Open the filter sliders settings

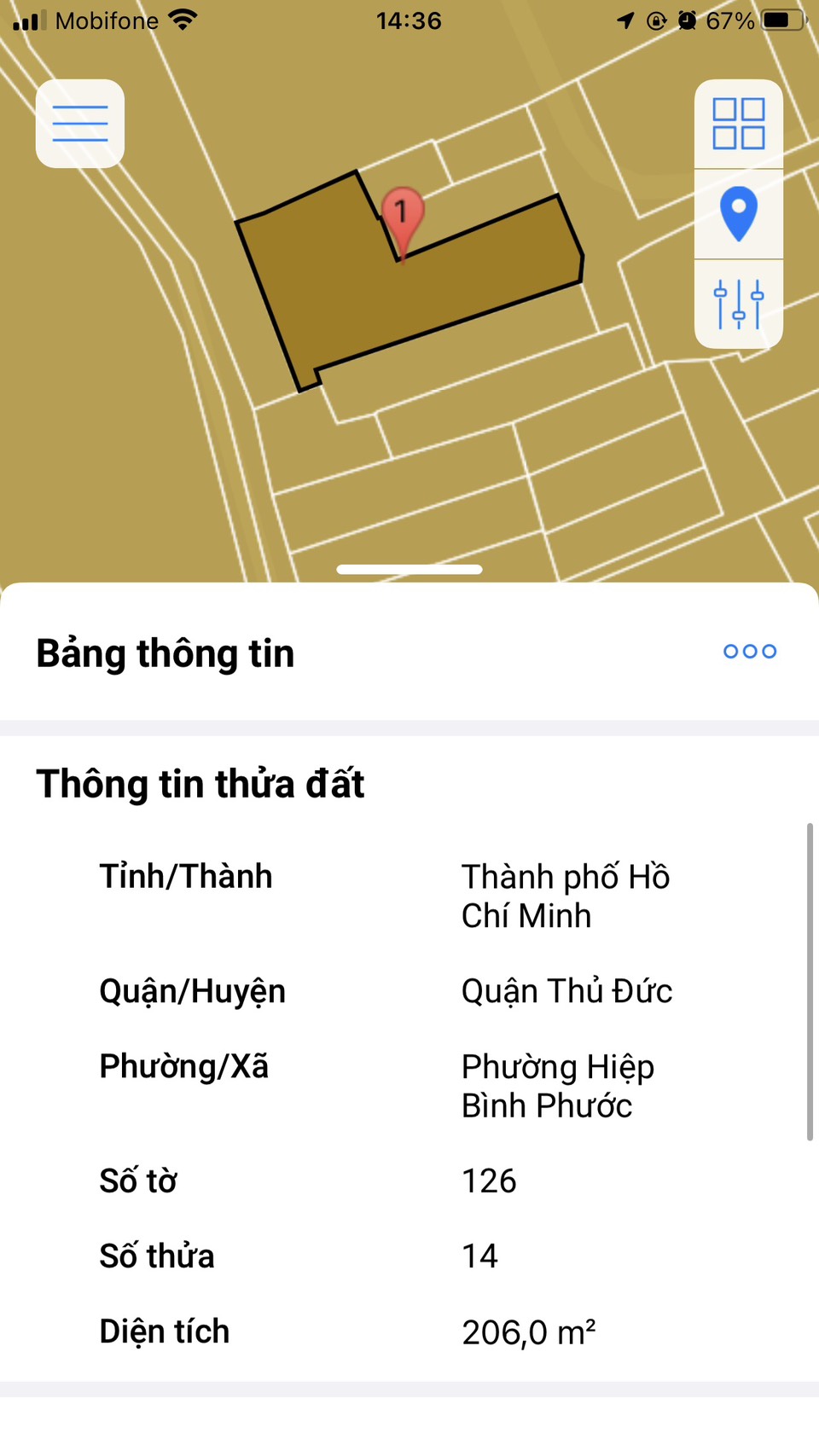[x=738, y=304]
